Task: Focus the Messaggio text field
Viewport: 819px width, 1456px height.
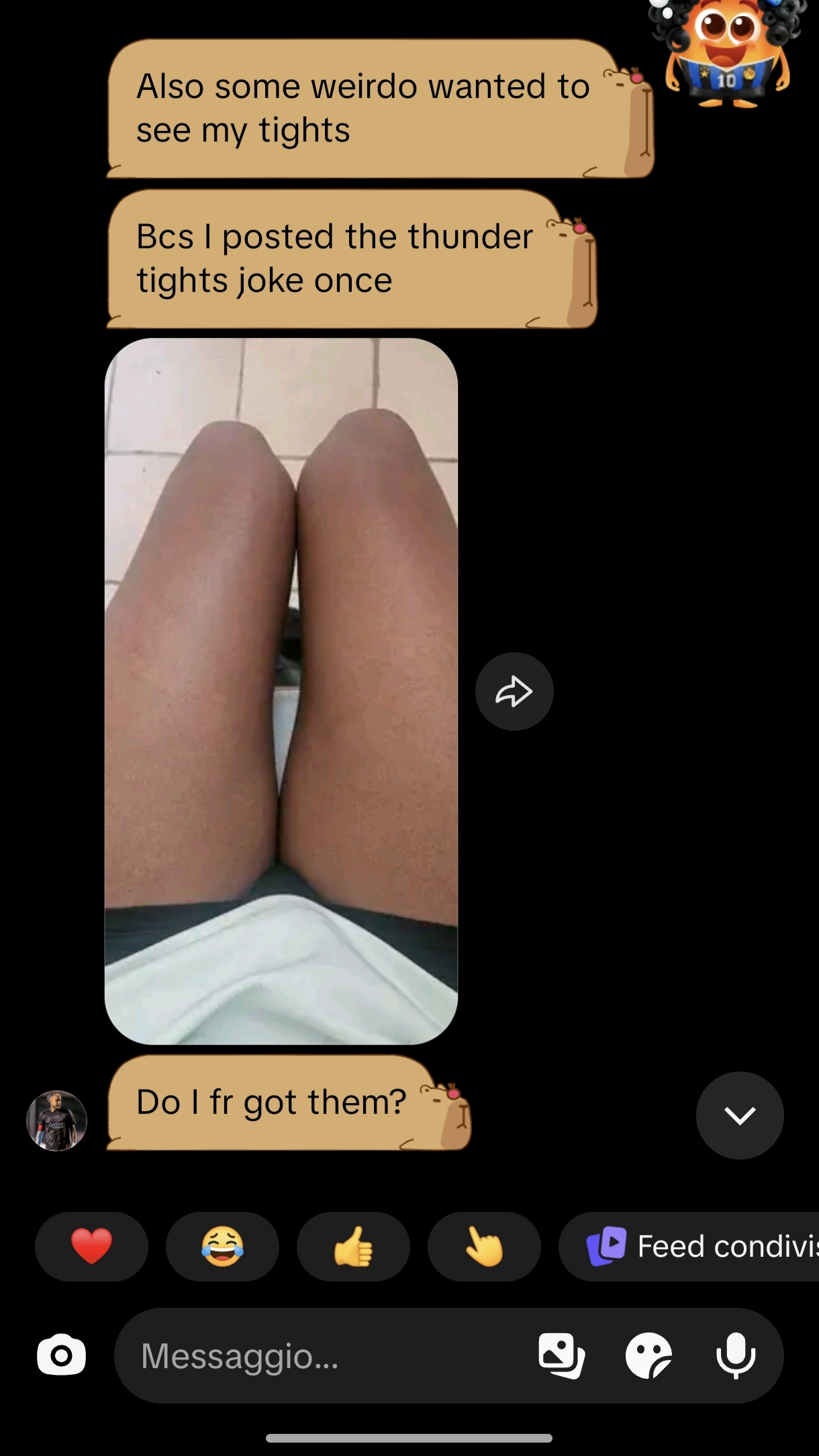Action: pyautogui.click(x=322, y=1356)
